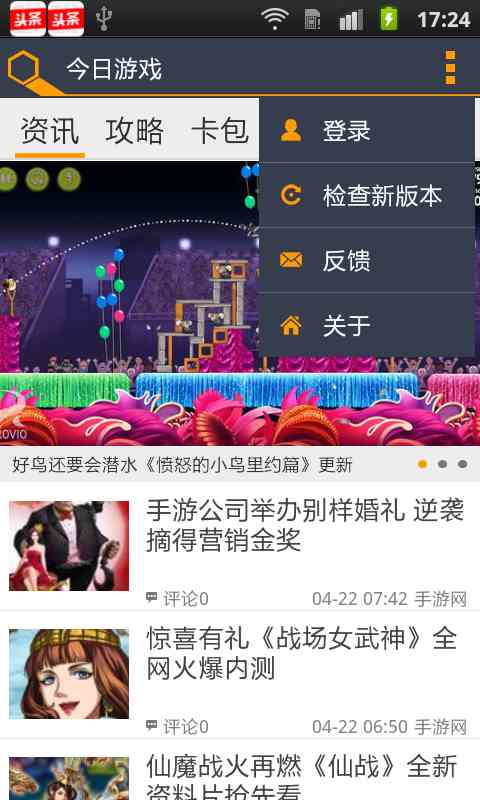Switch to the 攻略 tab
The image size is (480, 800).
[x=135, y=131]
